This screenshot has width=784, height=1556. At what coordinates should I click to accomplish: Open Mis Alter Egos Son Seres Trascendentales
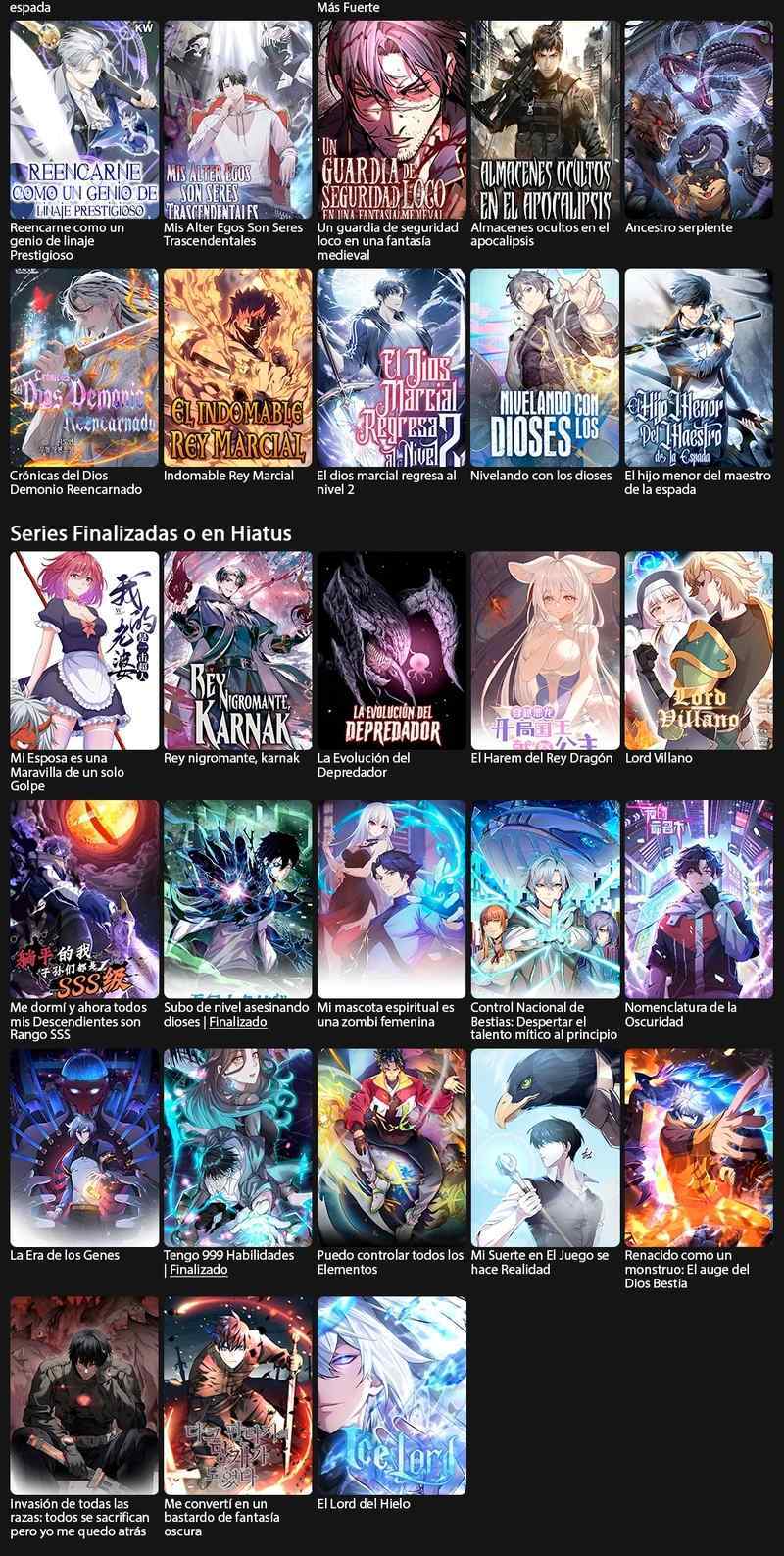(237, 120)
